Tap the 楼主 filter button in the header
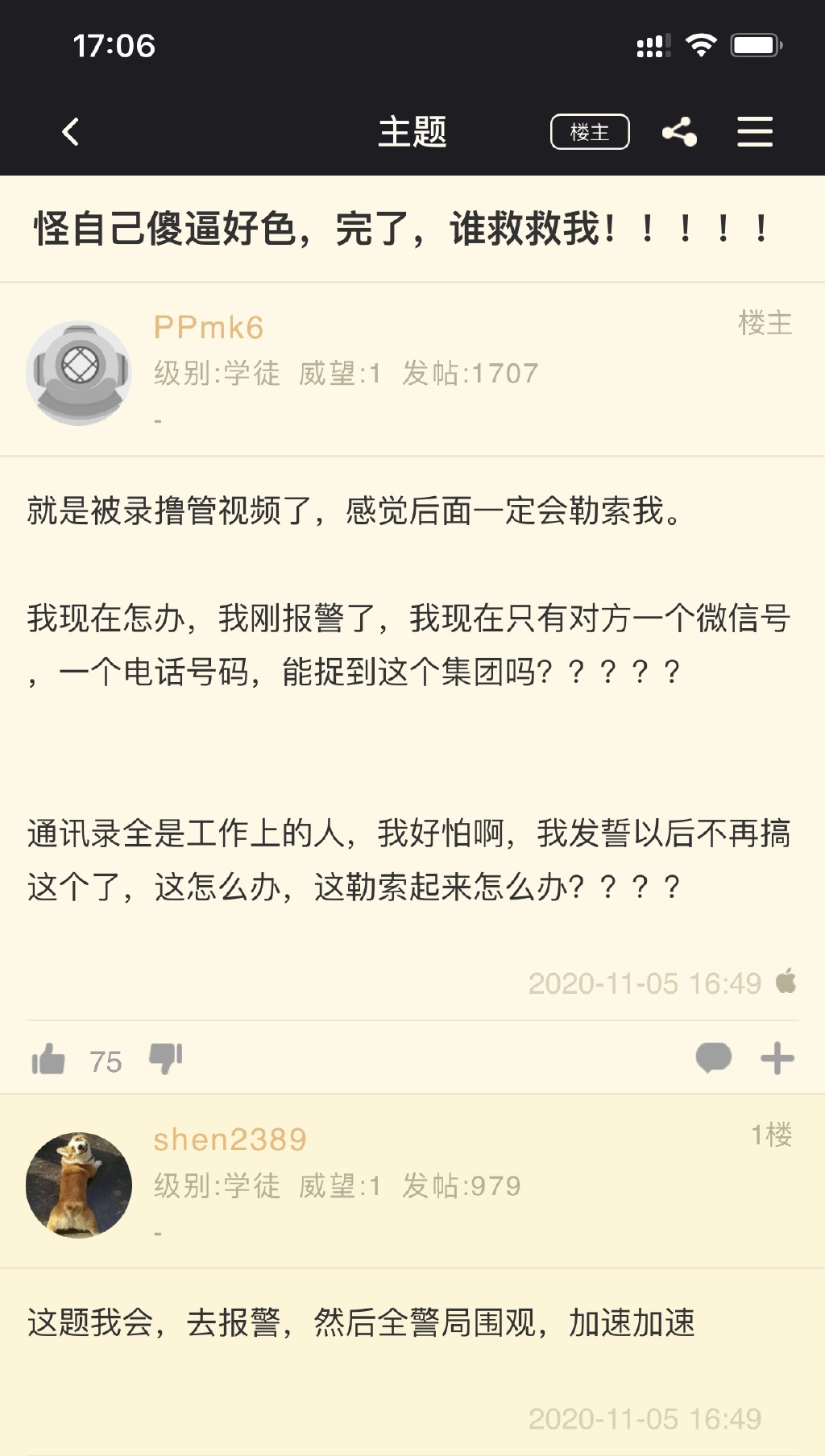Screen dimensions: 825x1456 click(590, 132)
